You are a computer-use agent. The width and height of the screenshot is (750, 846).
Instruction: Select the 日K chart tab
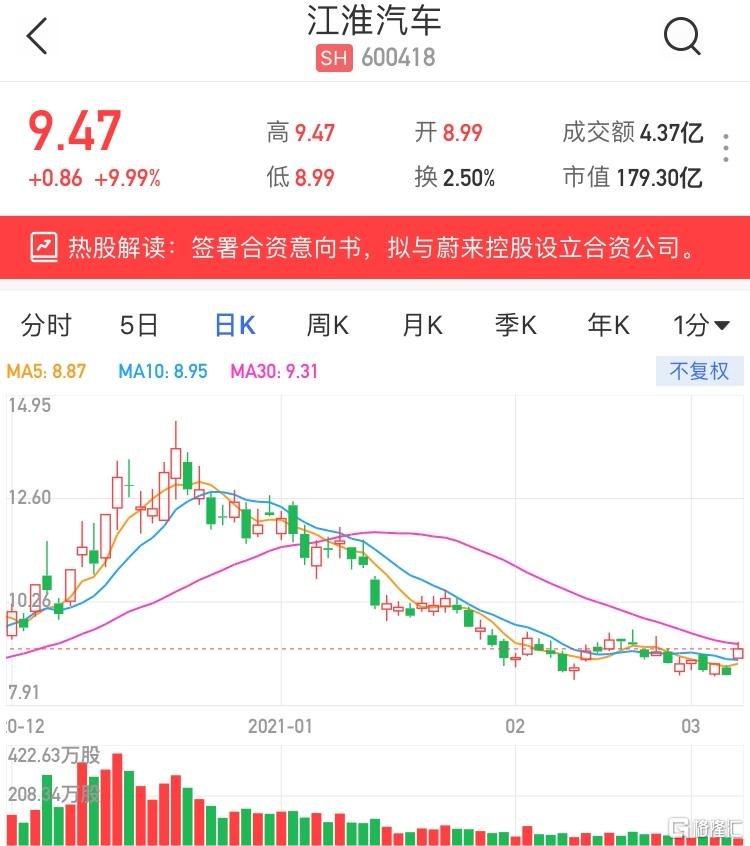235,325
